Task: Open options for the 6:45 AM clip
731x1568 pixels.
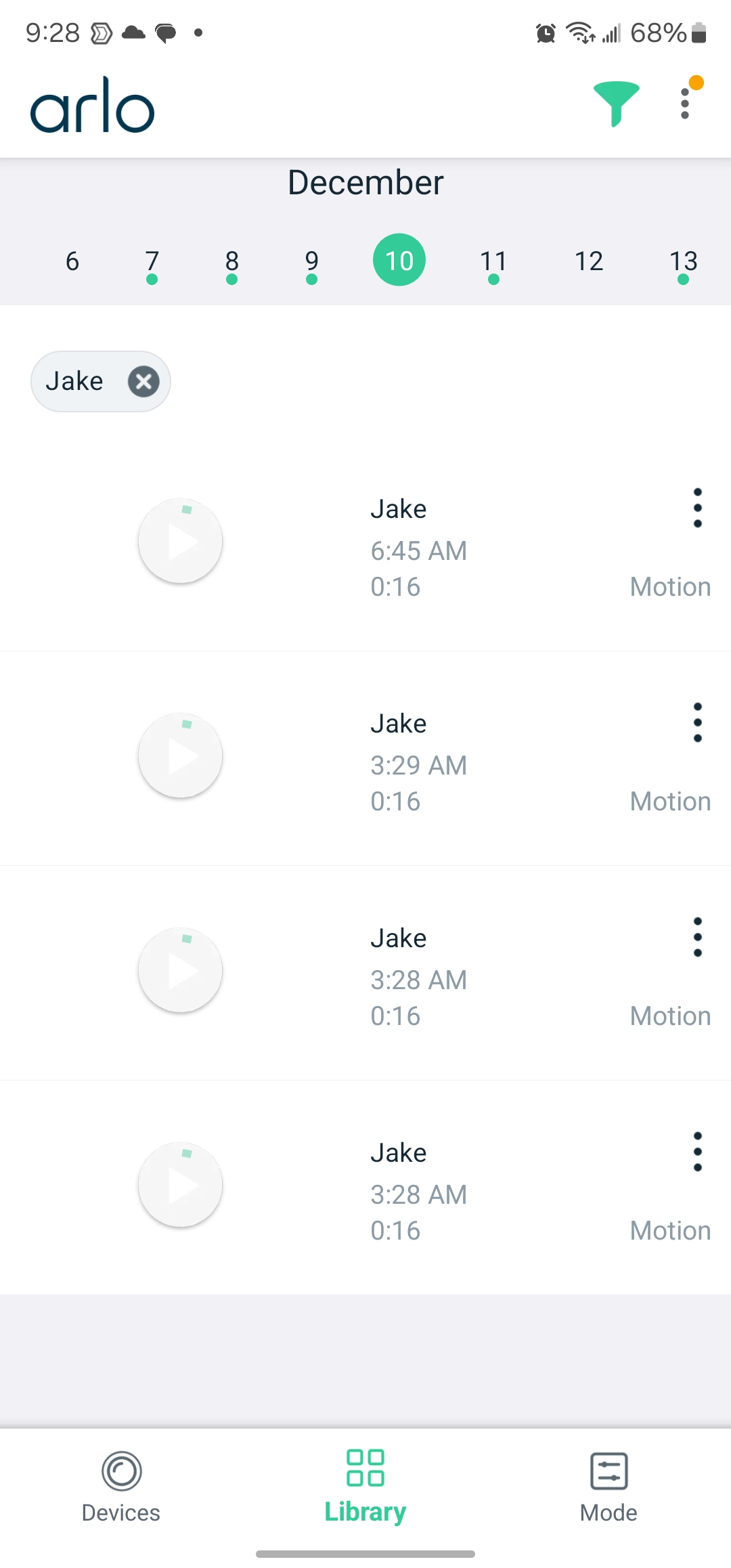Action: [x=698, y=508]
